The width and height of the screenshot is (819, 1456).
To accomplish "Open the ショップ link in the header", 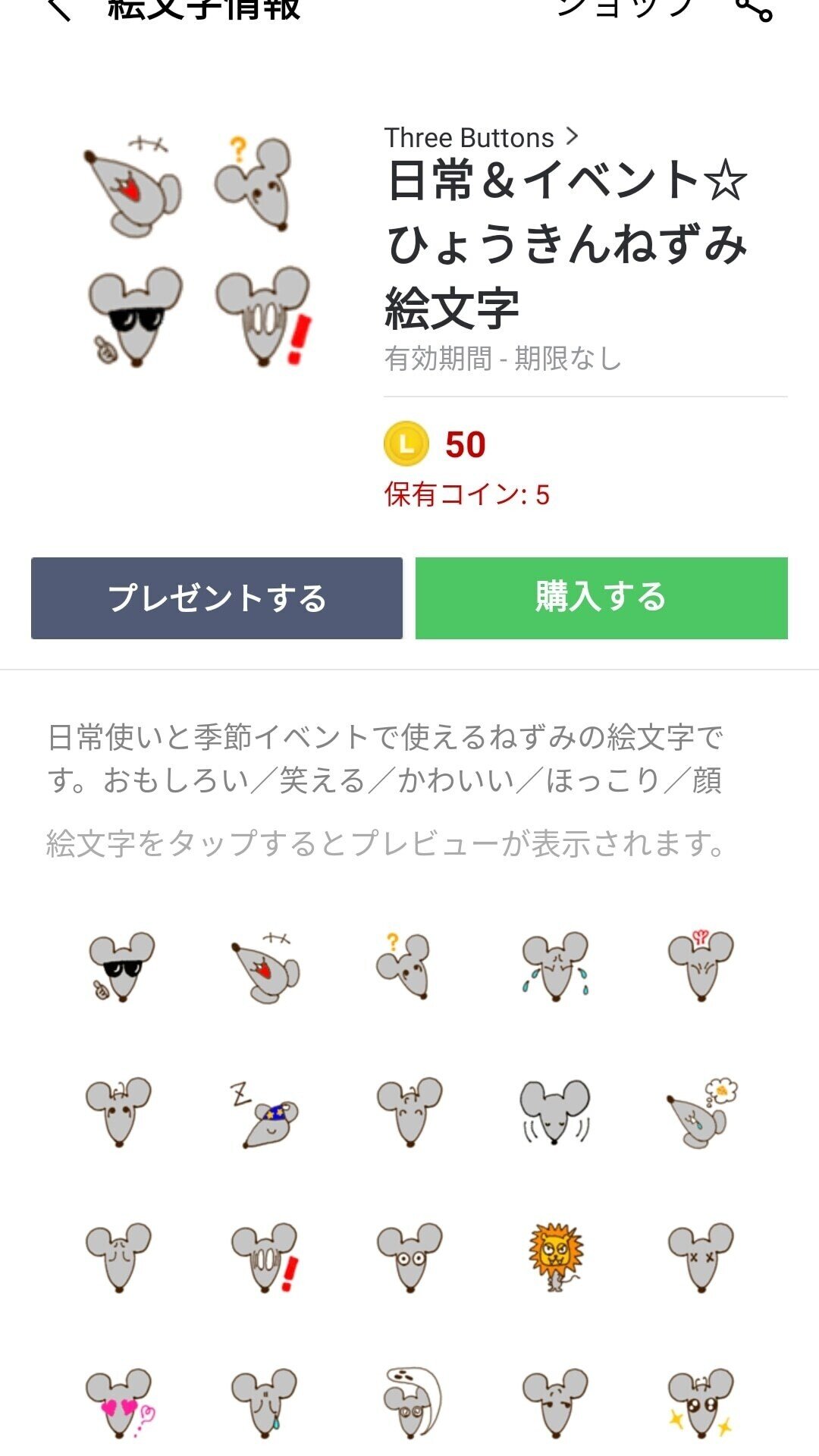I will tap(626, 8).
